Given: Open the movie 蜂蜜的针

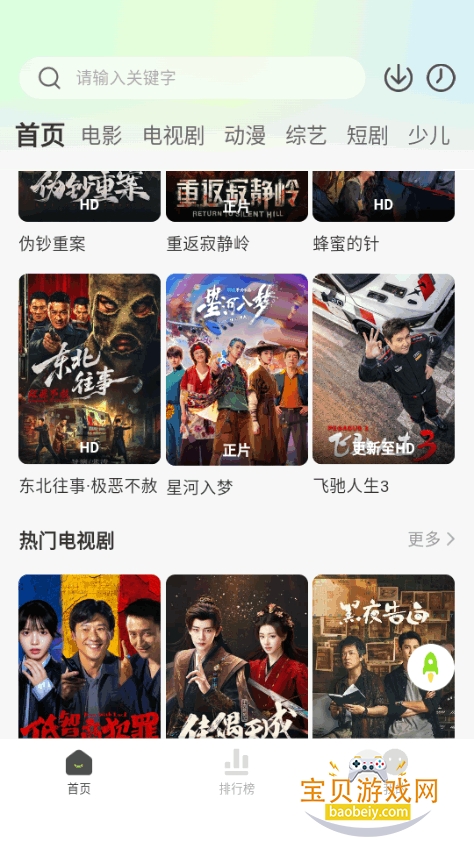Looking at the screenshot, I should [x=384, y=197].
